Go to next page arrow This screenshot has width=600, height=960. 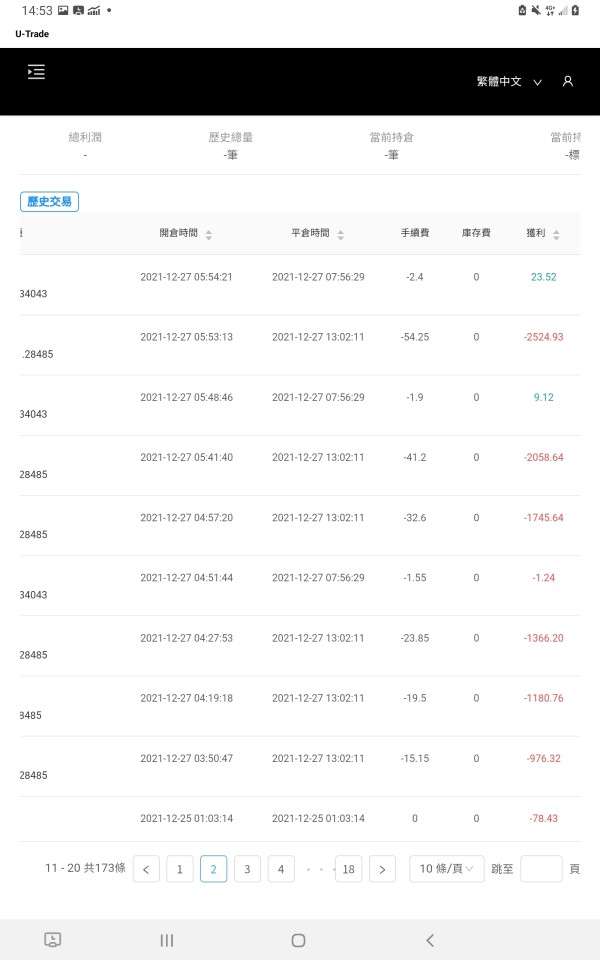pos(382,869)
